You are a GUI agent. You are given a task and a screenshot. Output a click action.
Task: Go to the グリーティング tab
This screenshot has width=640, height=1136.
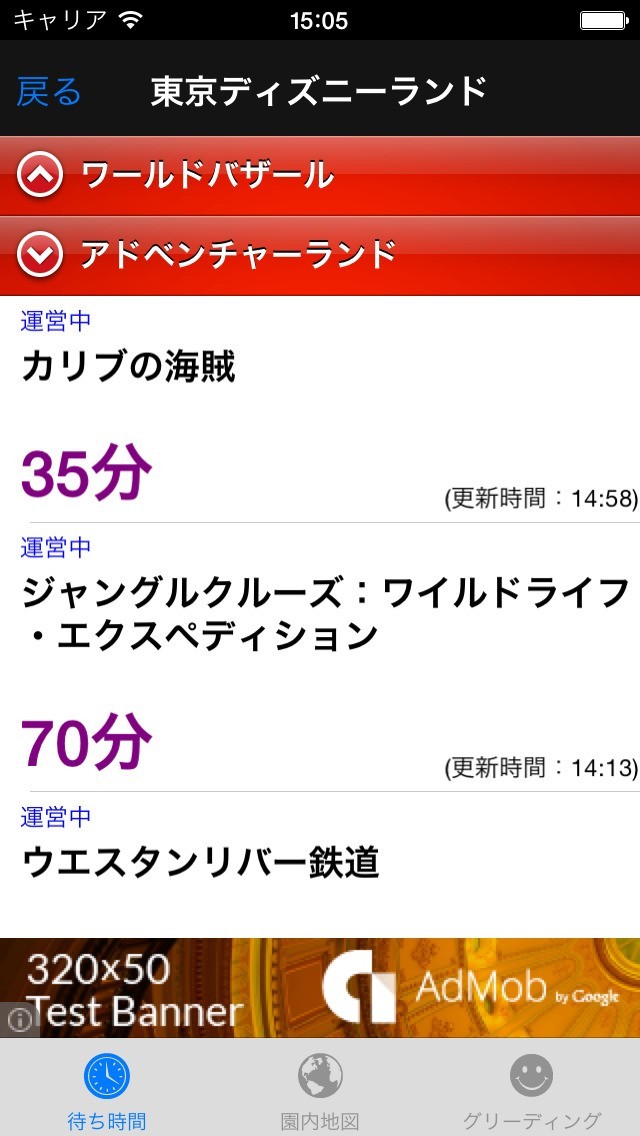coord(531,1088)
